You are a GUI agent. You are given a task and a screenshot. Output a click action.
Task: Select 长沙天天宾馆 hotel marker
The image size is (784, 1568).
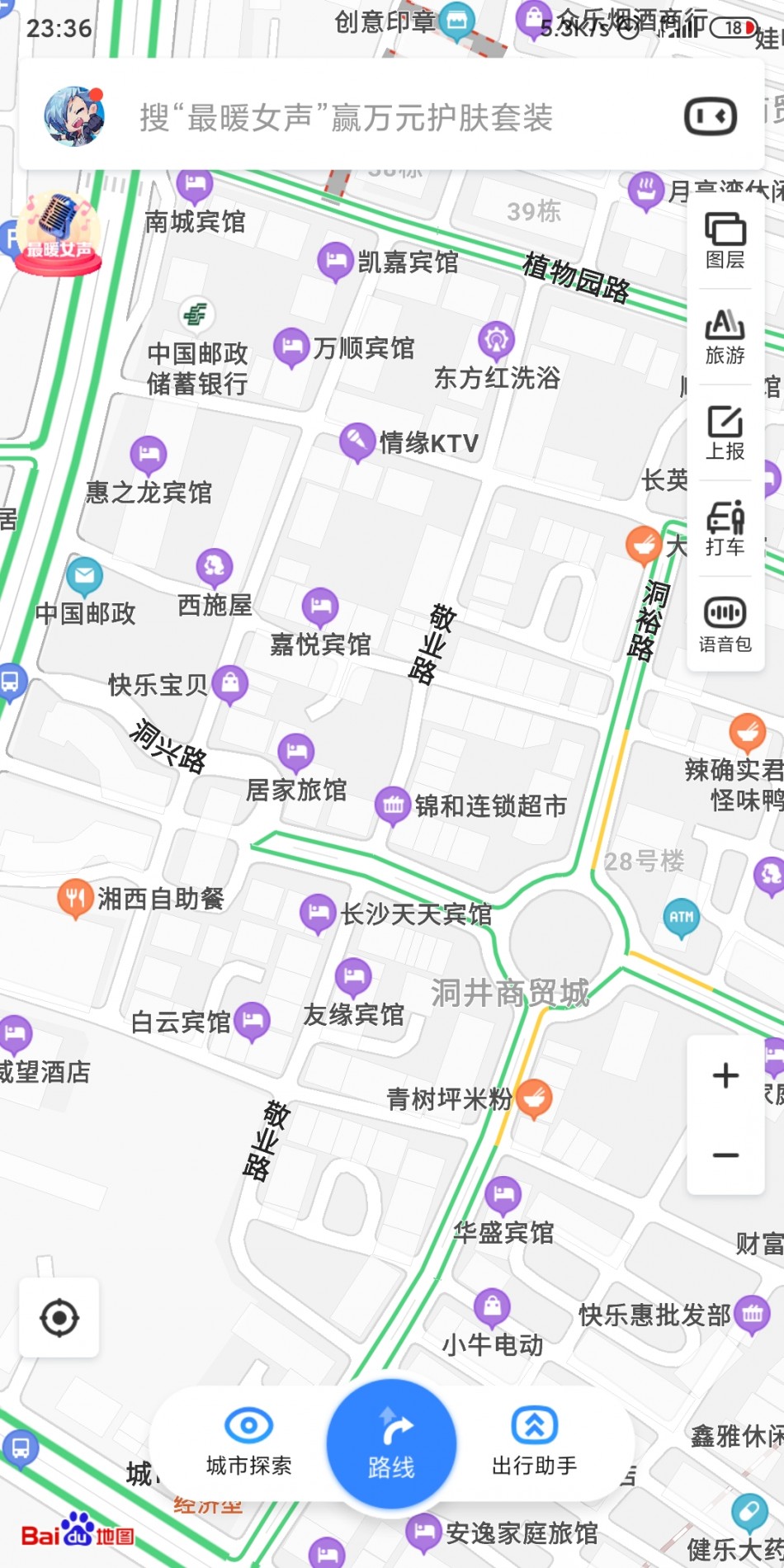pyautogui.click(x=318, y=913)
